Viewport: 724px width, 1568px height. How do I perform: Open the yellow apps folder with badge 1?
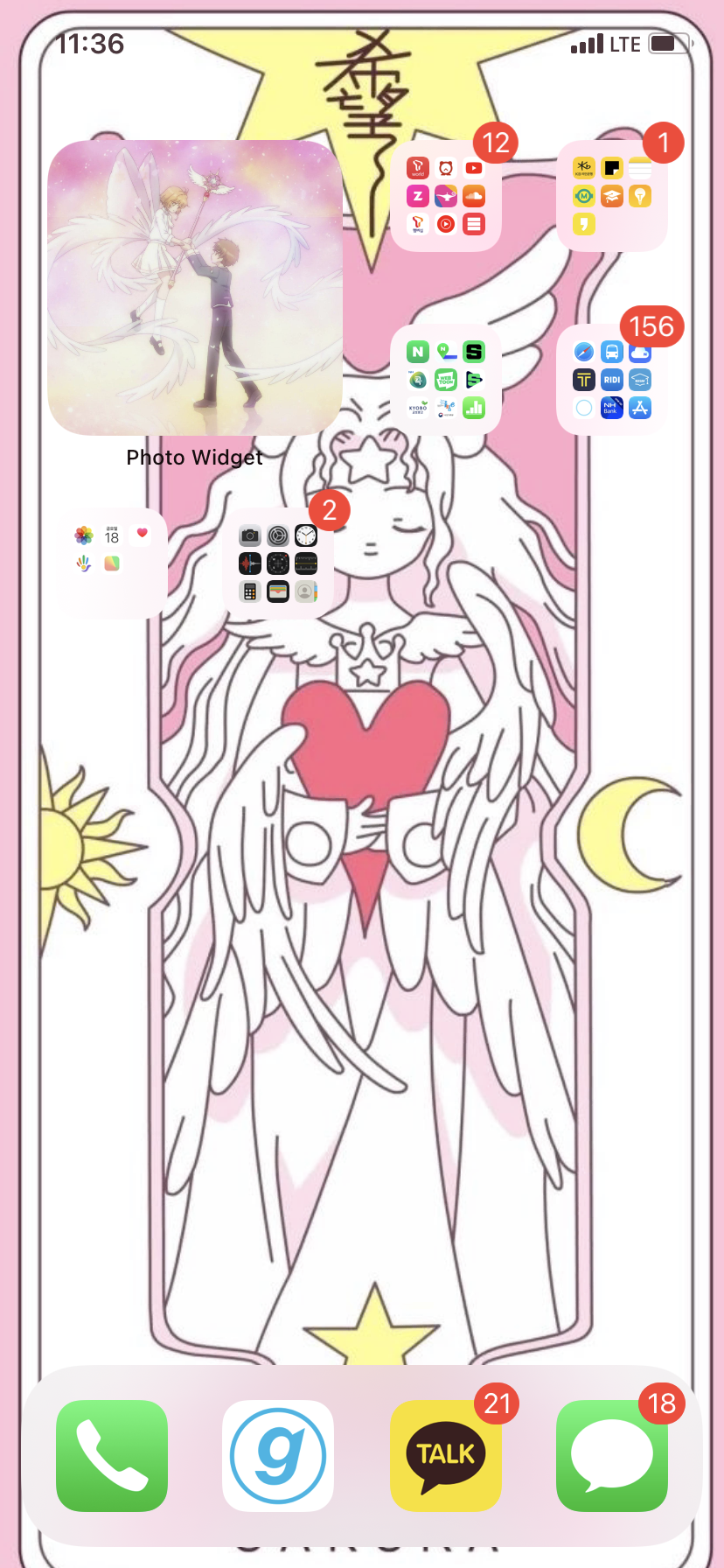(612, 196)
